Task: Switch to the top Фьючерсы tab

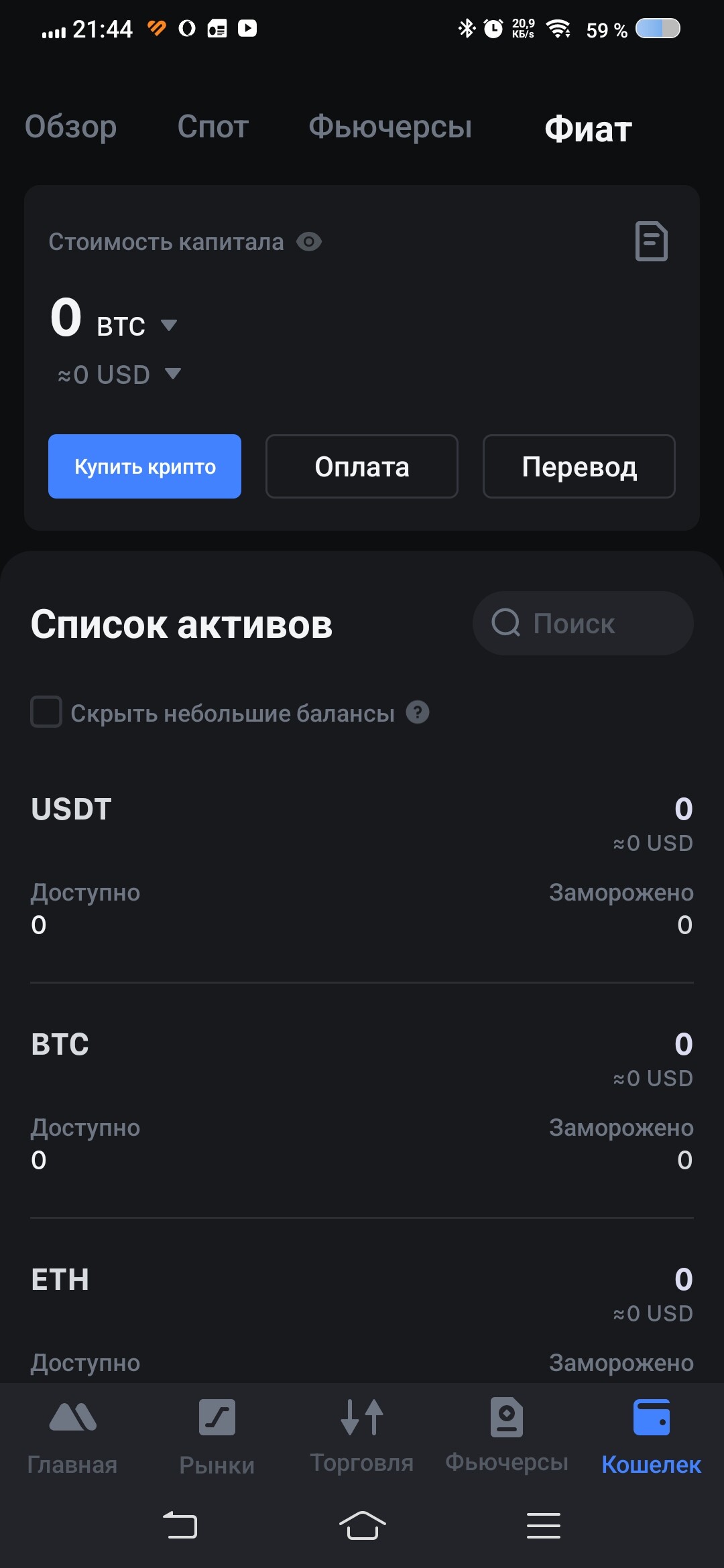Action: tap(390, 127)
